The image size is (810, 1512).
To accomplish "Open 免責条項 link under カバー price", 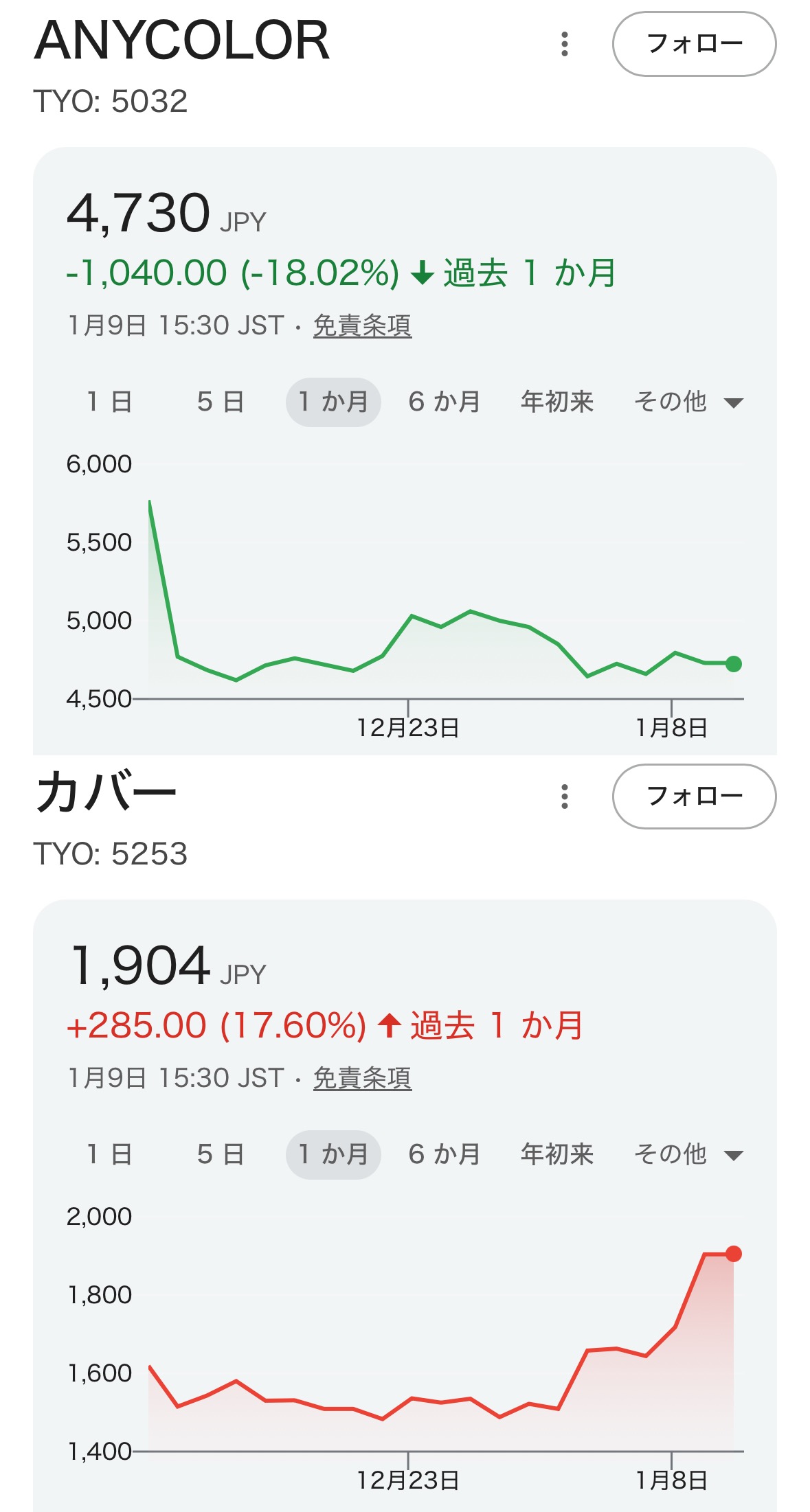I will coord(362,1078).
